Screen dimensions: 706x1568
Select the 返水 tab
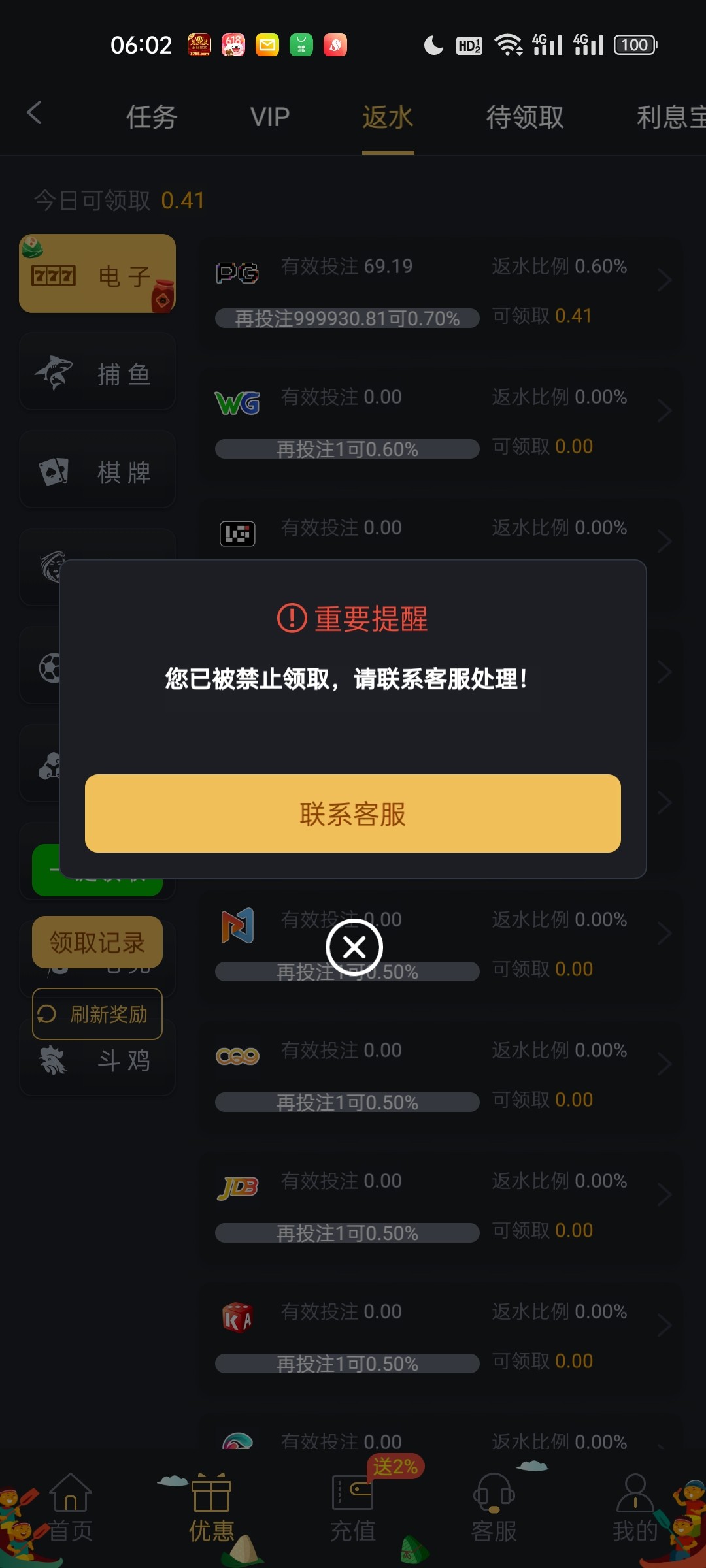click(x=388, y=118)
